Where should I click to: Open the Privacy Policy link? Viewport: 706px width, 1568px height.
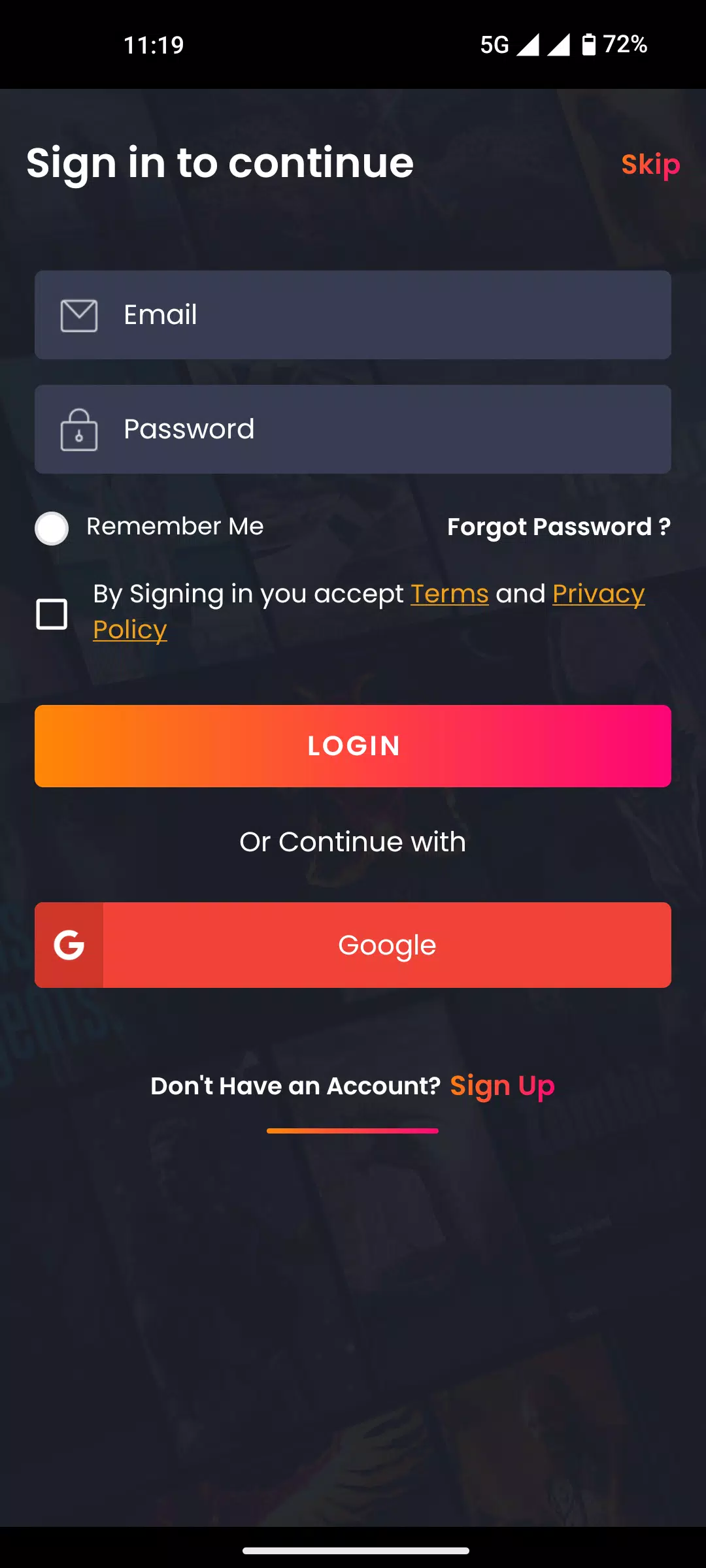pos(597,594)
